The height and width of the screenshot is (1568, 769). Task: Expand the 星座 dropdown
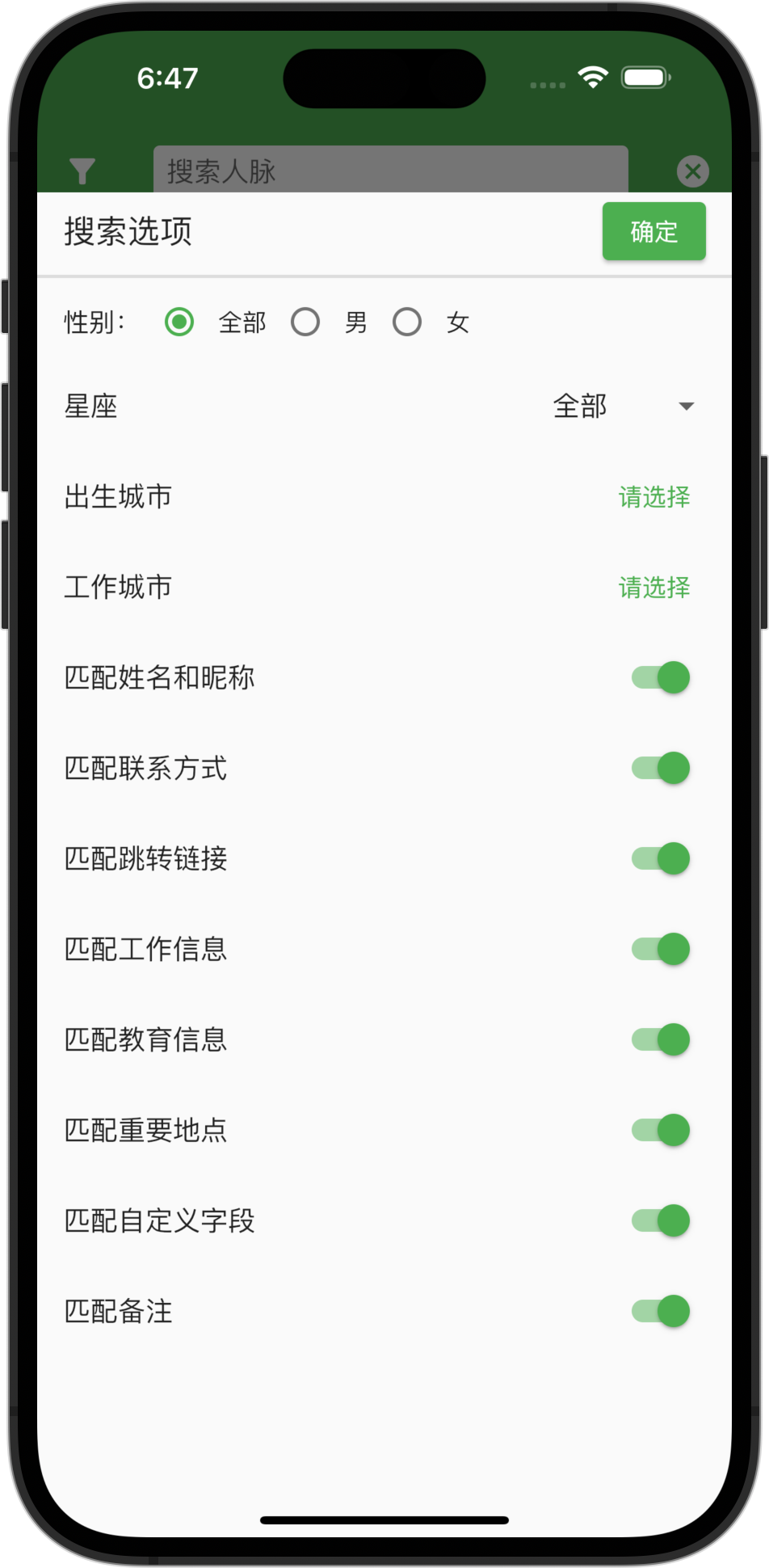(x=622, y=406)
